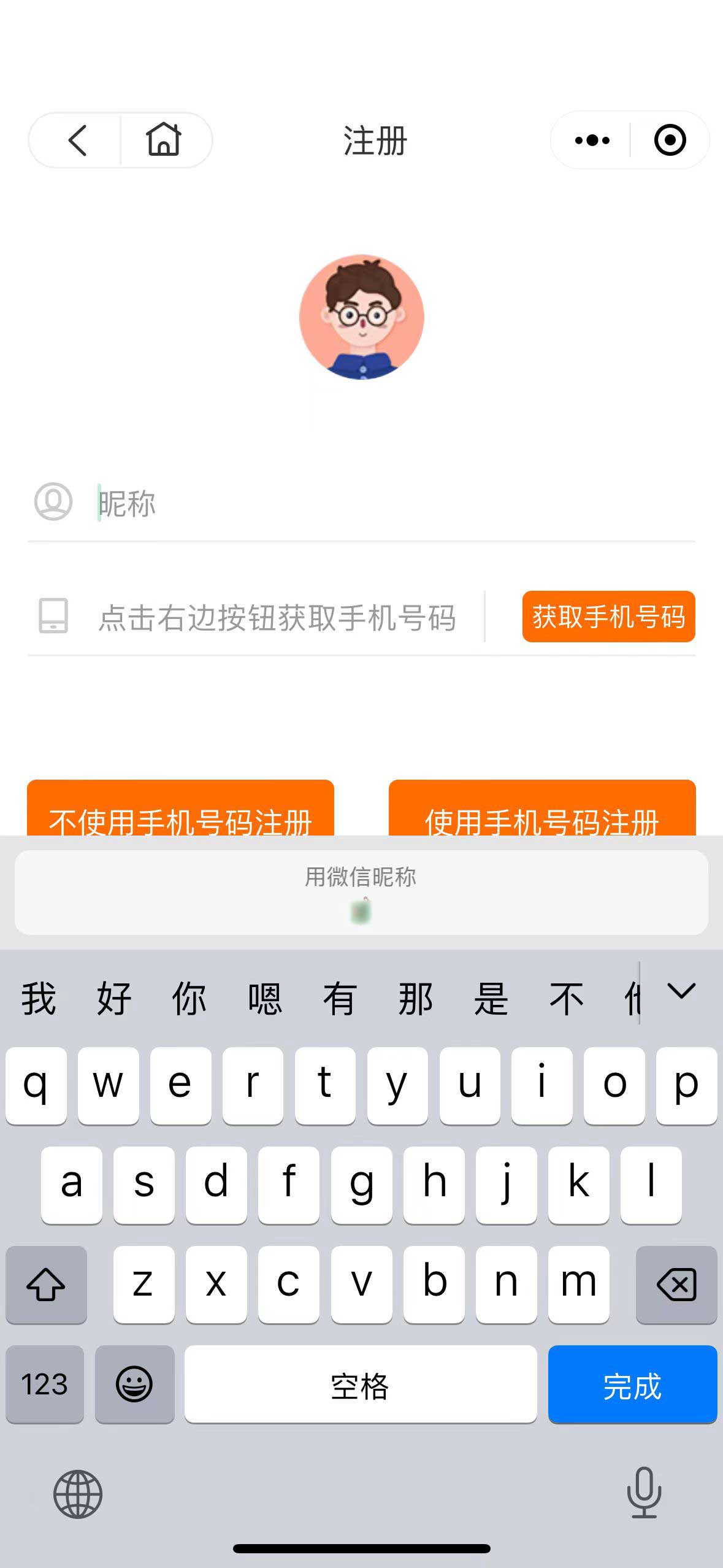
Task: Expand the candidate word list chevron
Action: [681, 991]
